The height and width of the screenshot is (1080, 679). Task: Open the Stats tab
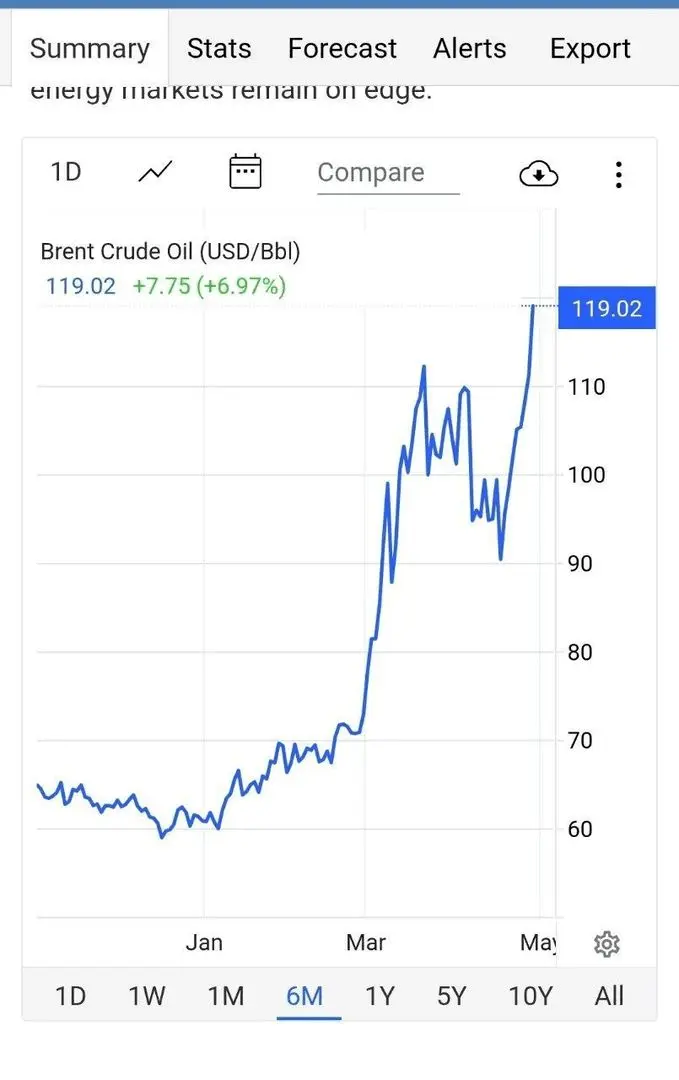219,48
